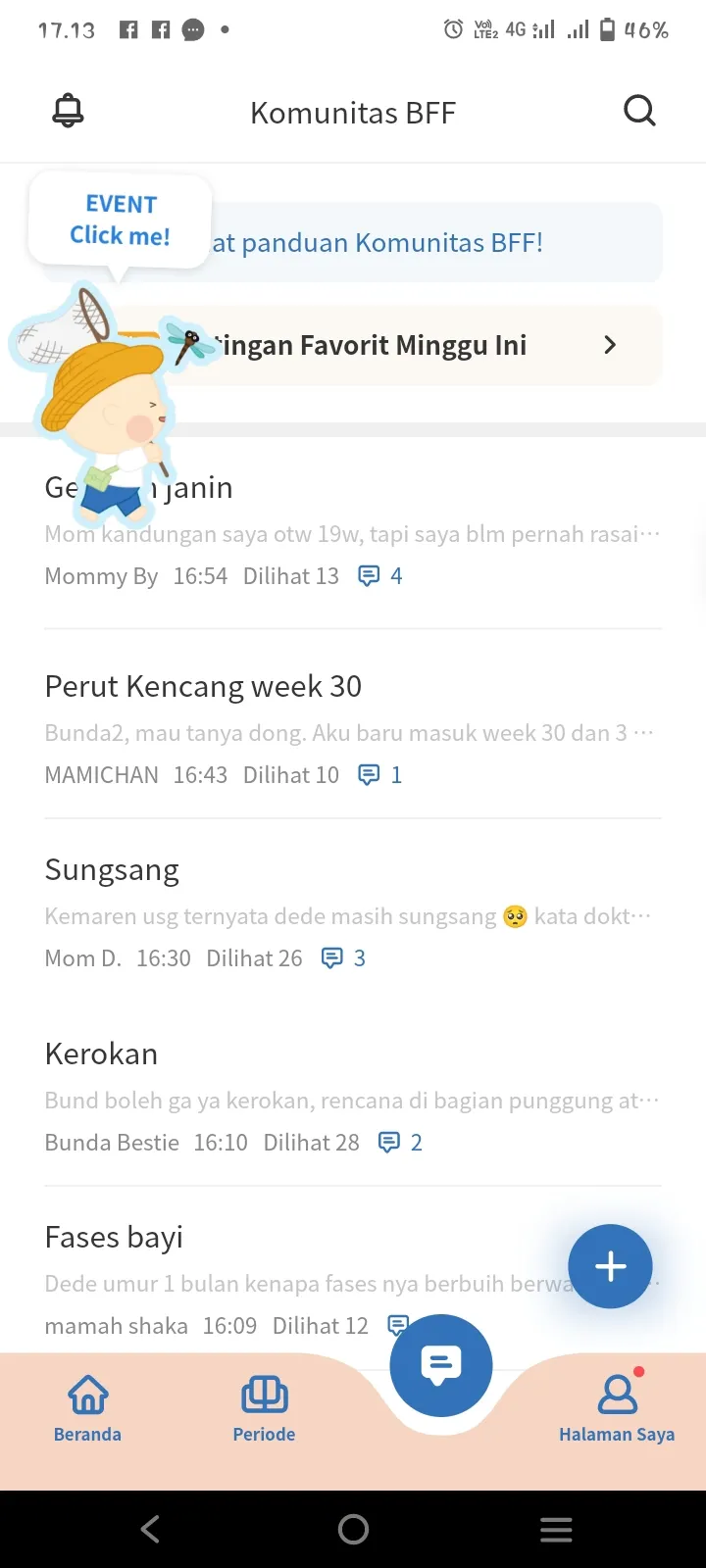Switch to the Periode tab
706x1568 pixels.
pos(264,1408)
